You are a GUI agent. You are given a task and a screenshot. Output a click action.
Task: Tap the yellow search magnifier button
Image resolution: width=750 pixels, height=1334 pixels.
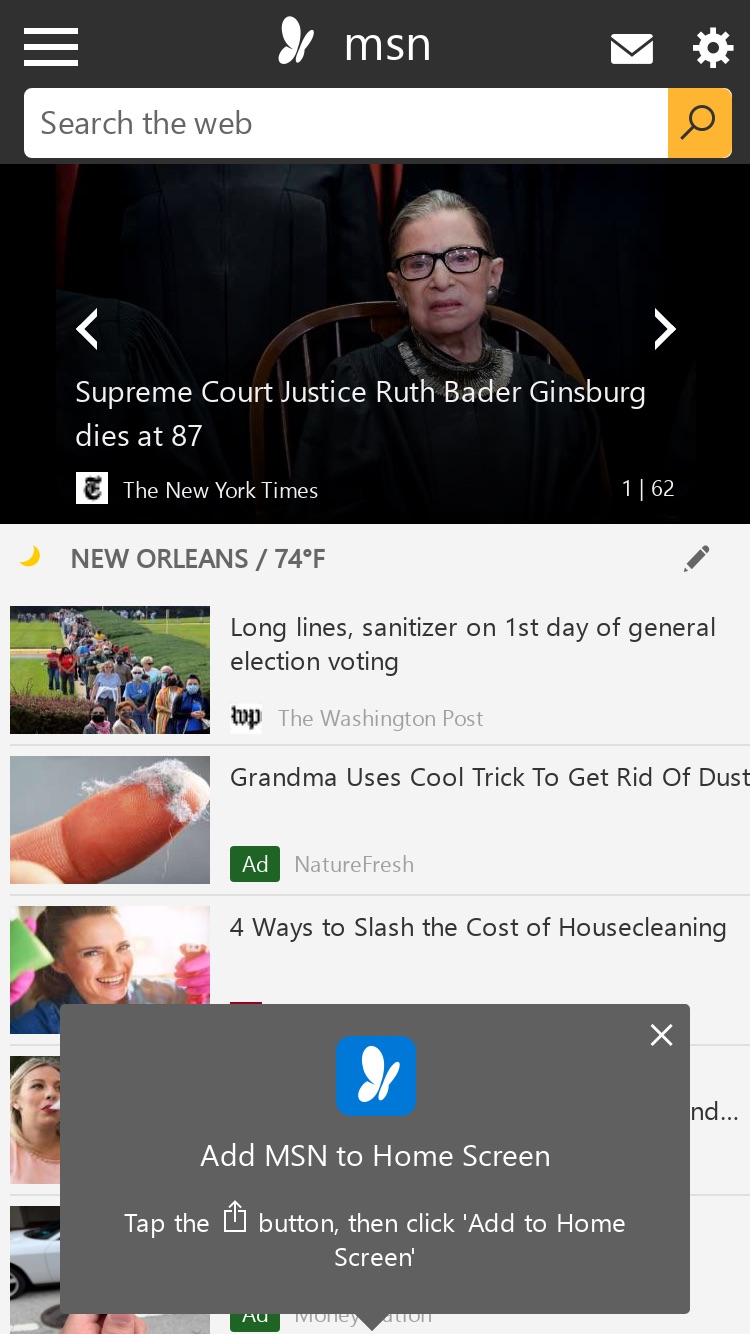[700, 123]
